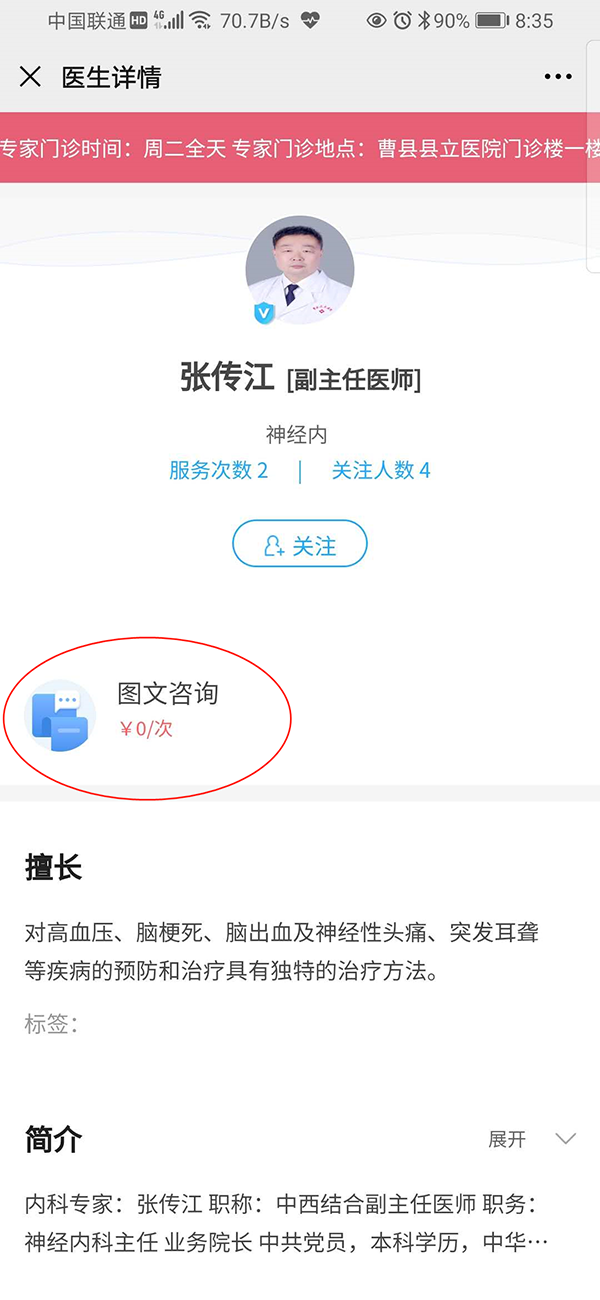Close the doctor details page
This screenshot has height=1300, width=600.
[x=30, y=77]
